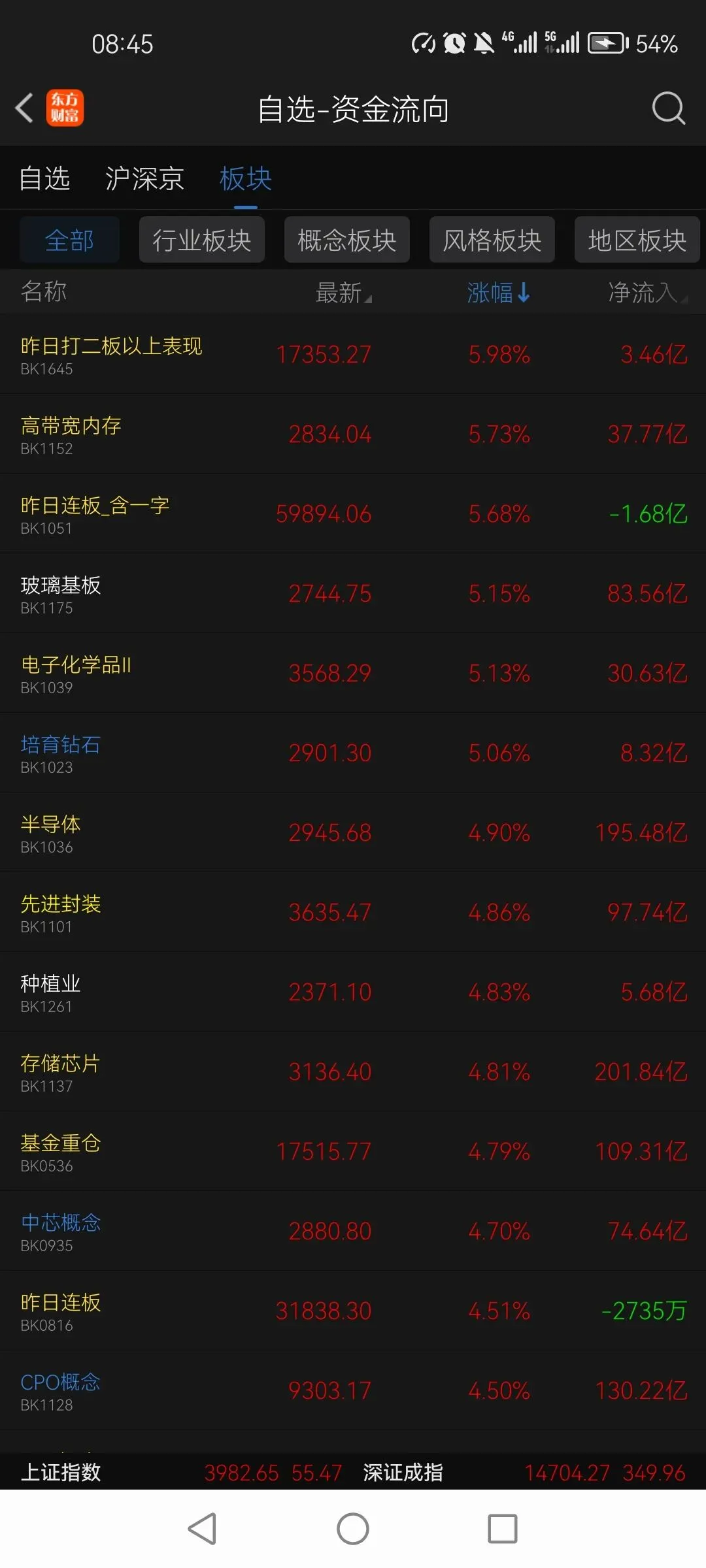Tap the back arrow in the header

point(25,108)
